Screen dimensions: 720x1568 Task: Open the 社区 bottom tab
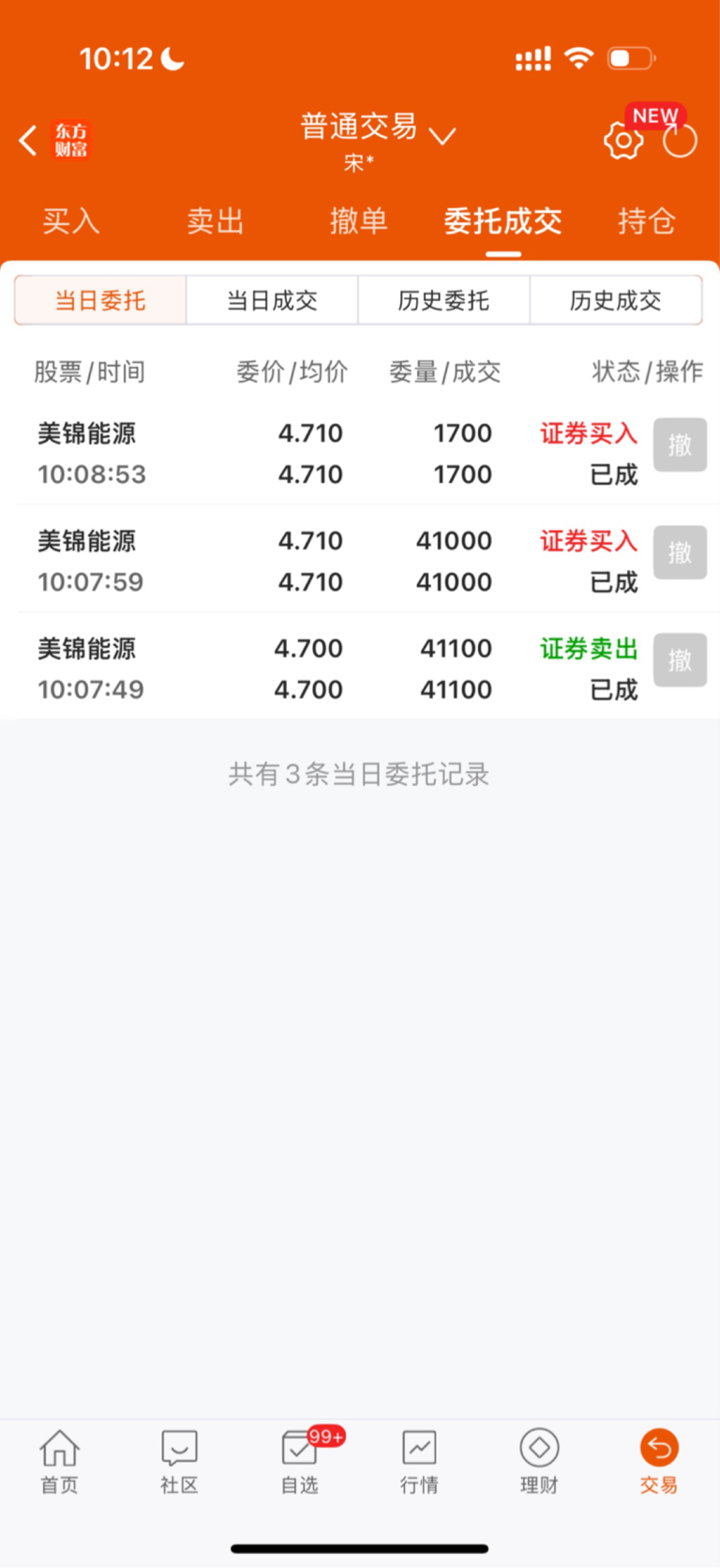(179, 1461)
